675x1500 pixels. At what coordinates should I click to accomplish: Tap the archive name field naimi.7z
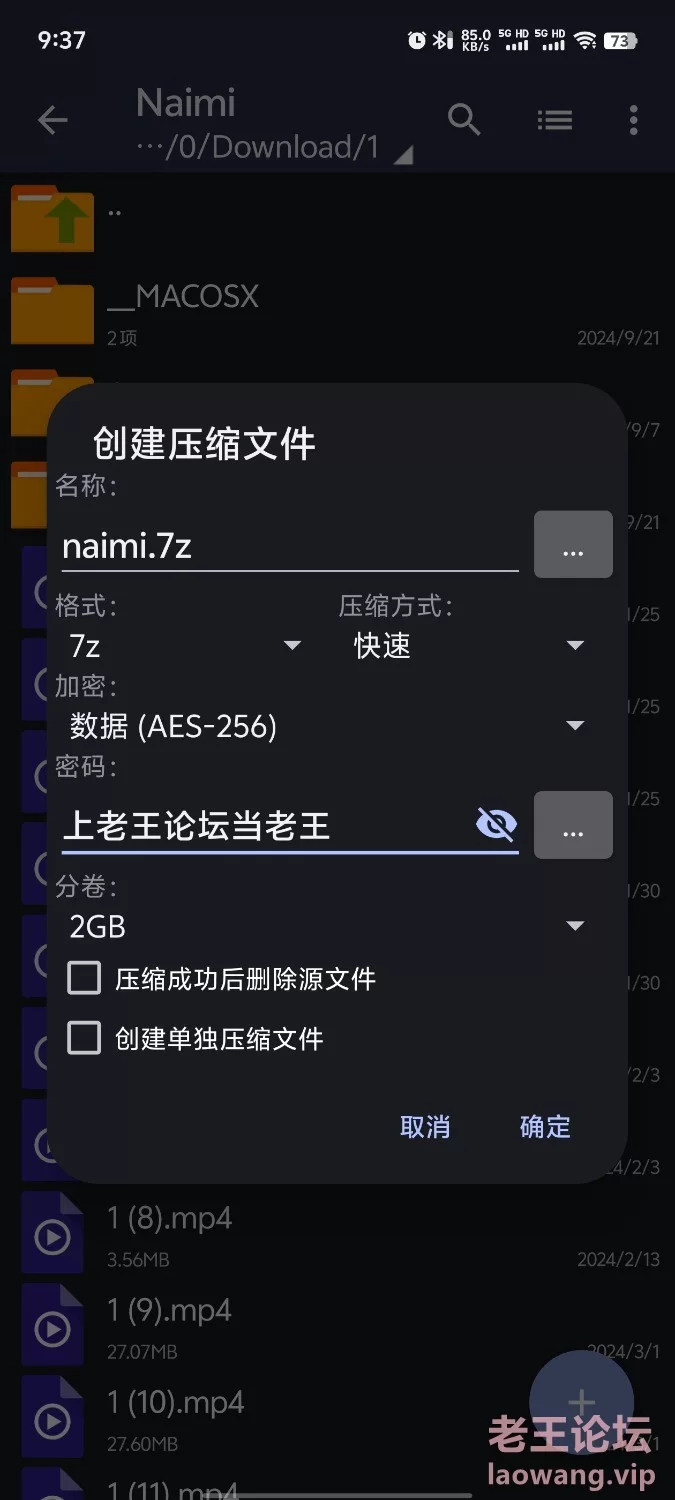click(288, 546)
